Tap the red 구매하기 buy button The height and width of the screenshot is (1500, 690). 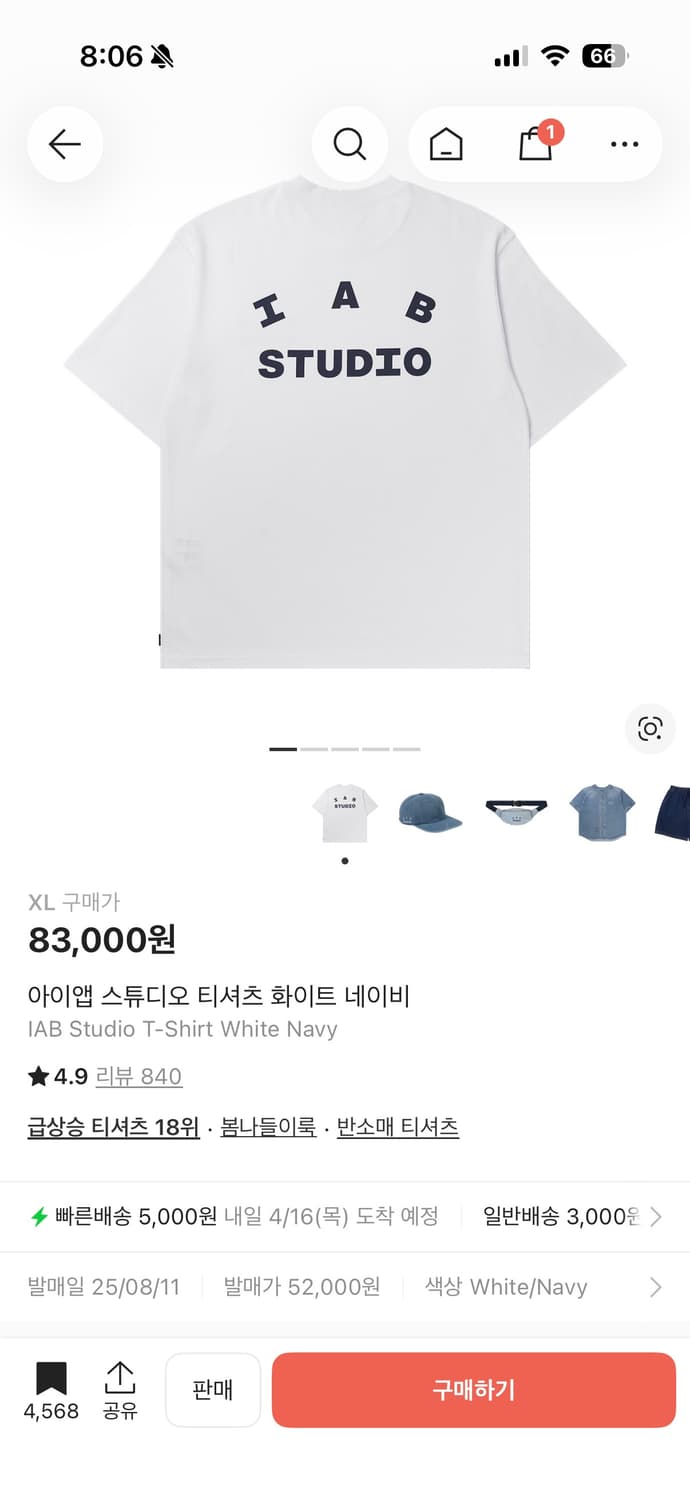pyautogui.click(x=474, y=1390)
